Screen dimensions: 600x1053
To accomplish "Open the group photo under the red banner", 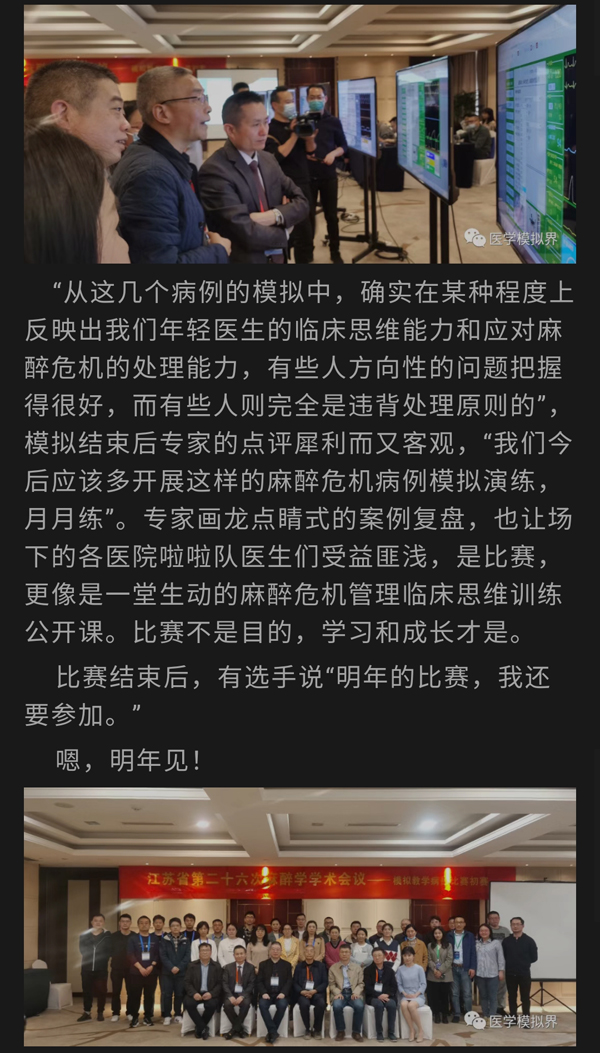I will pos(300,915).
